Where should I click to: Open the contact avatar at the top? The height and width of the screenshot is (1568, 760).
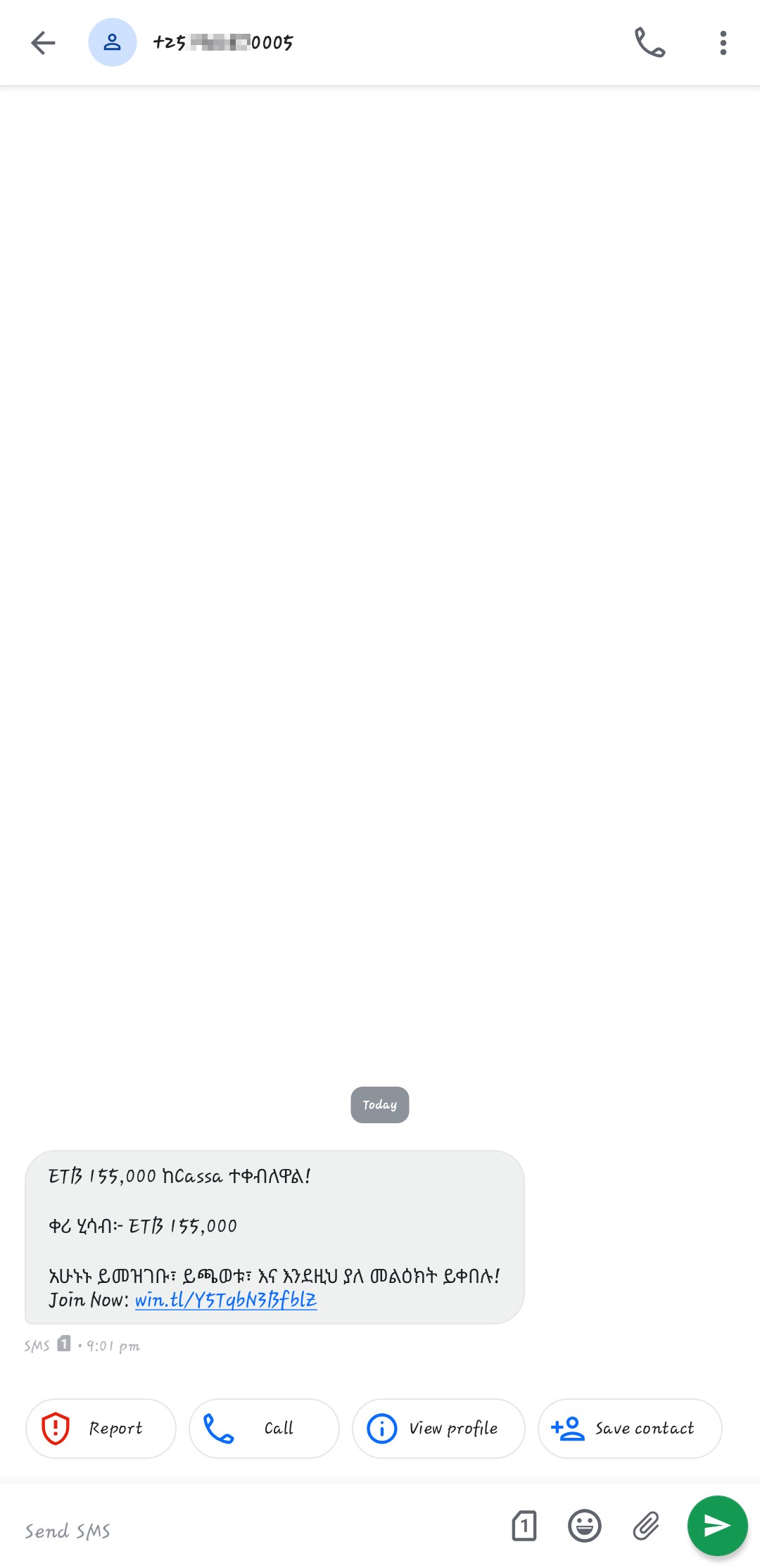click(x=112, y=42)
